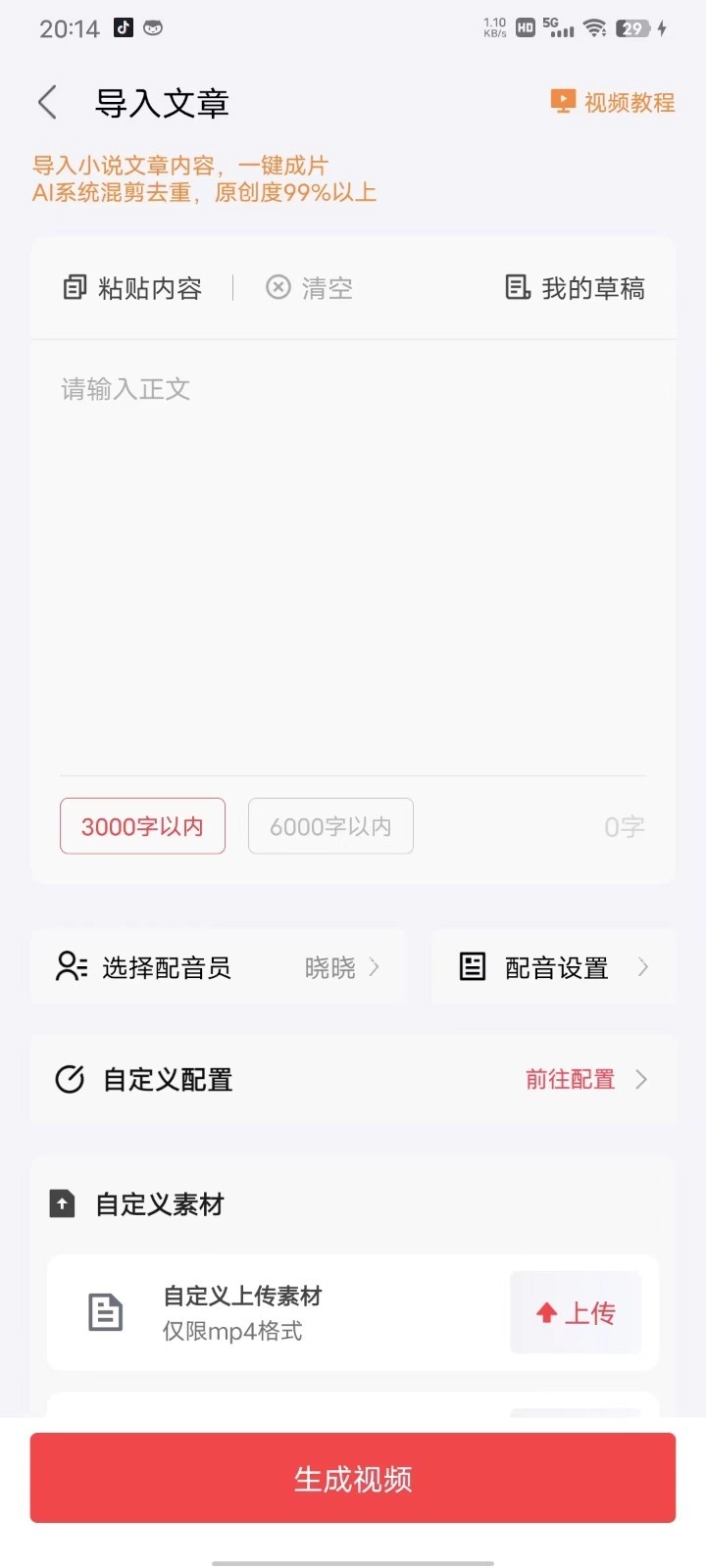Click the red 上传 upload button
The width and height of the screenshot is (706, 1568).
[x=576, y=1313]
